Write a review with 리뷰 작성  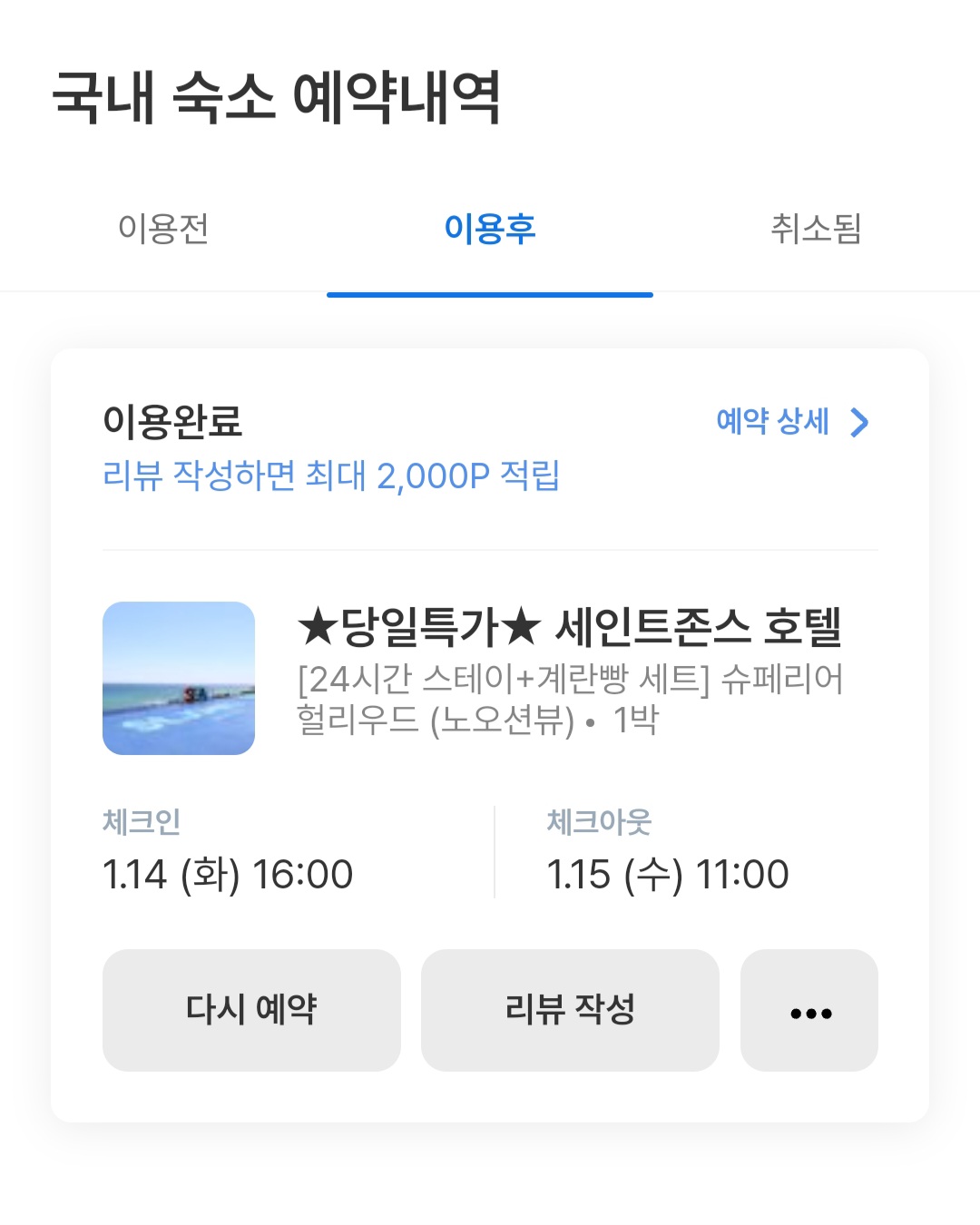click(570, 1010)
